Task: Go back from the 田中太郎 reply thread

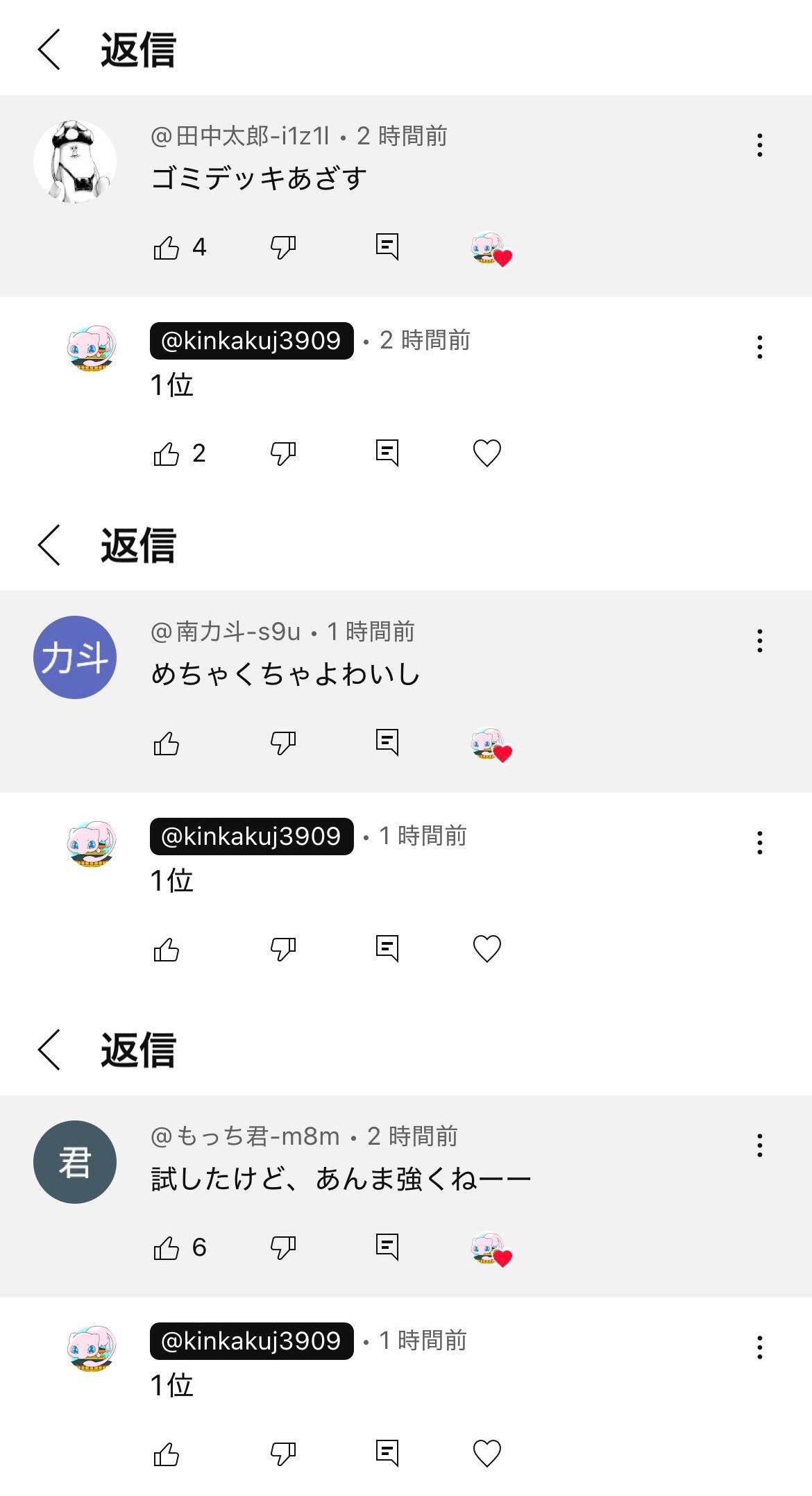Action: (x=49, y=49)
